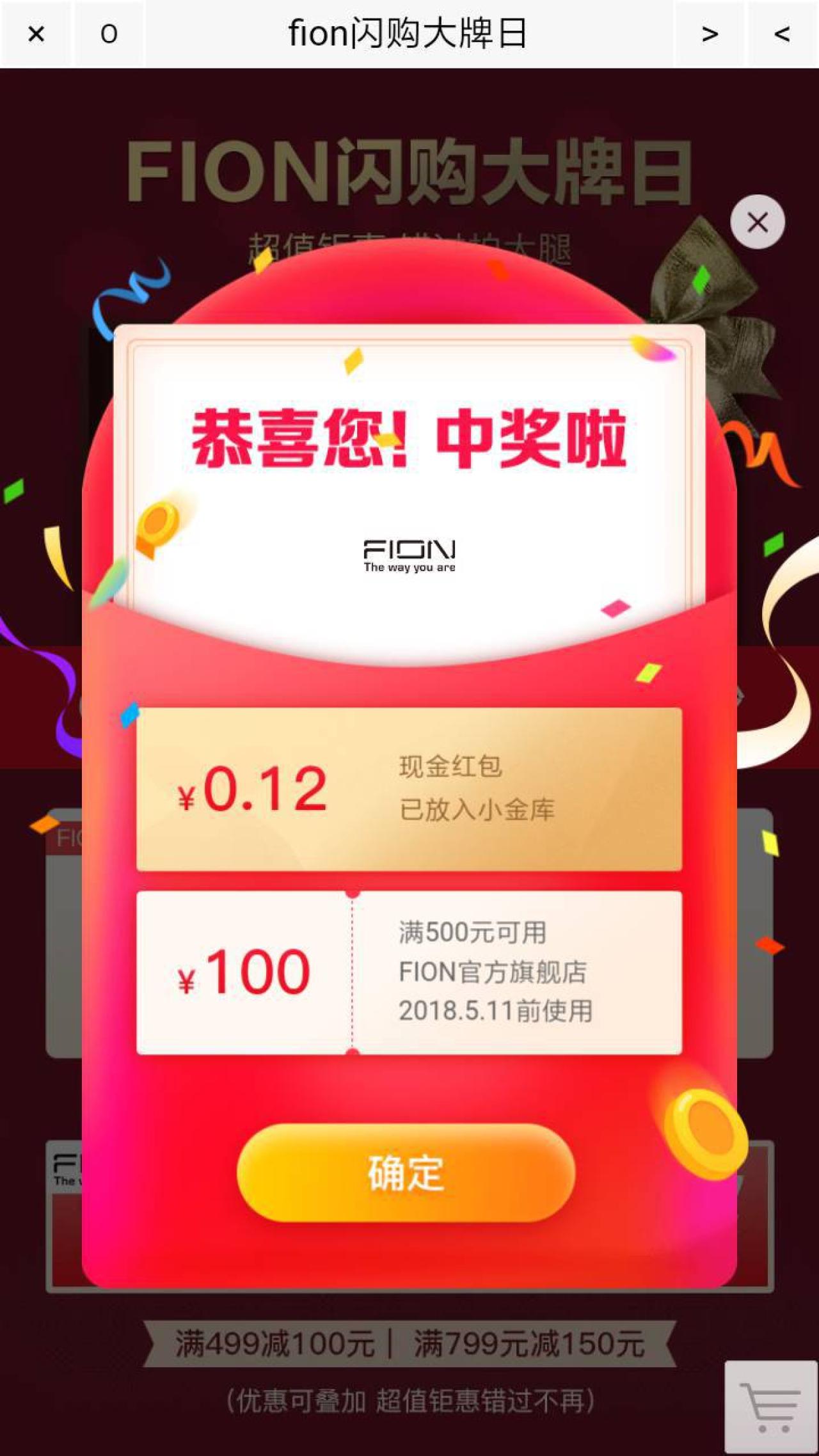Close the page with the top-bar X
The width and height of the screenshot is (819, 1456).
tap(36, 33)
